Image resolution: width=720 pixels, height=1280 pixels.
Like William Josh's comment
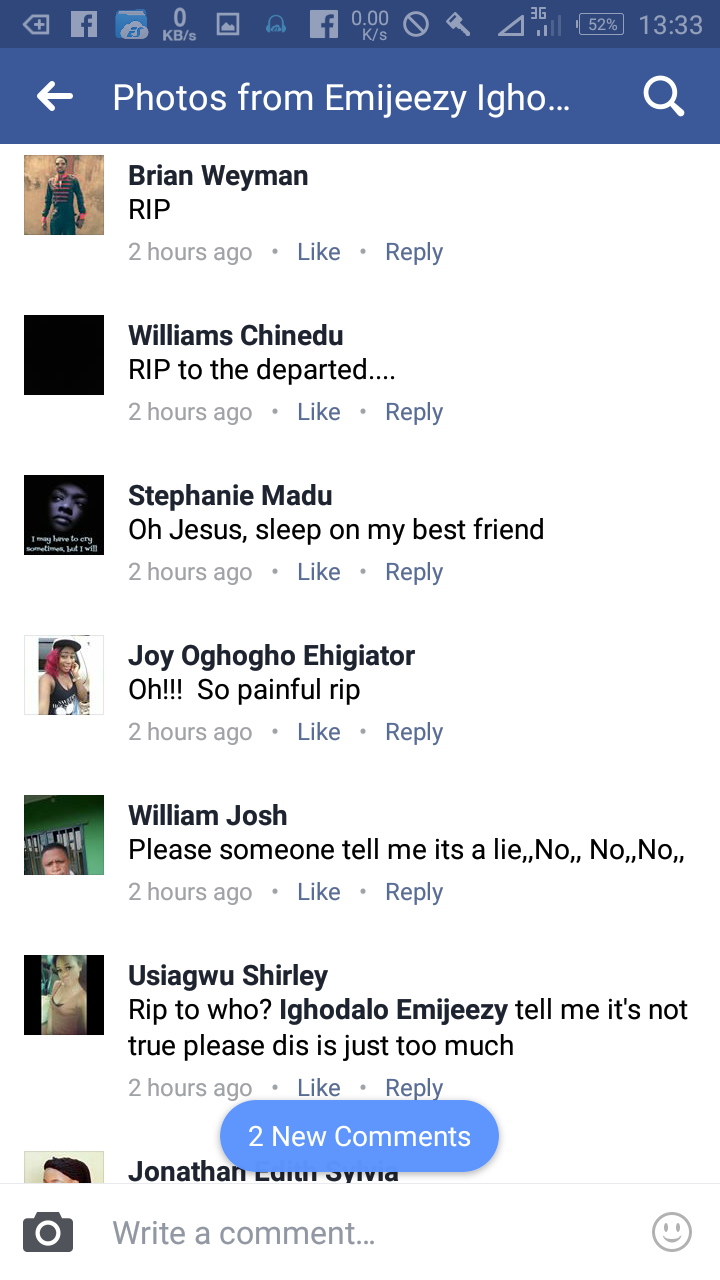pos(318,892)
